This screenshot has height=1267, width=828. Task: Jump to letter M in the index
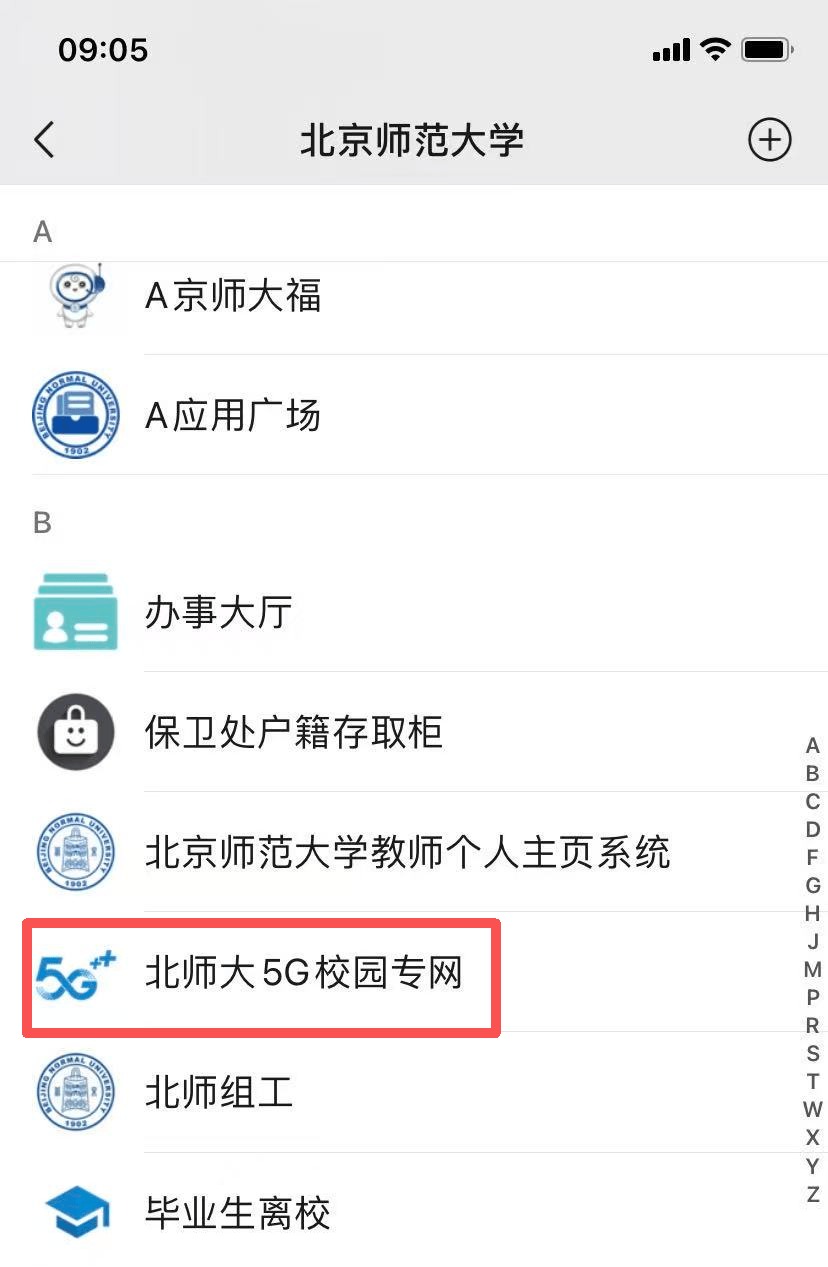(x=813, y=970)
